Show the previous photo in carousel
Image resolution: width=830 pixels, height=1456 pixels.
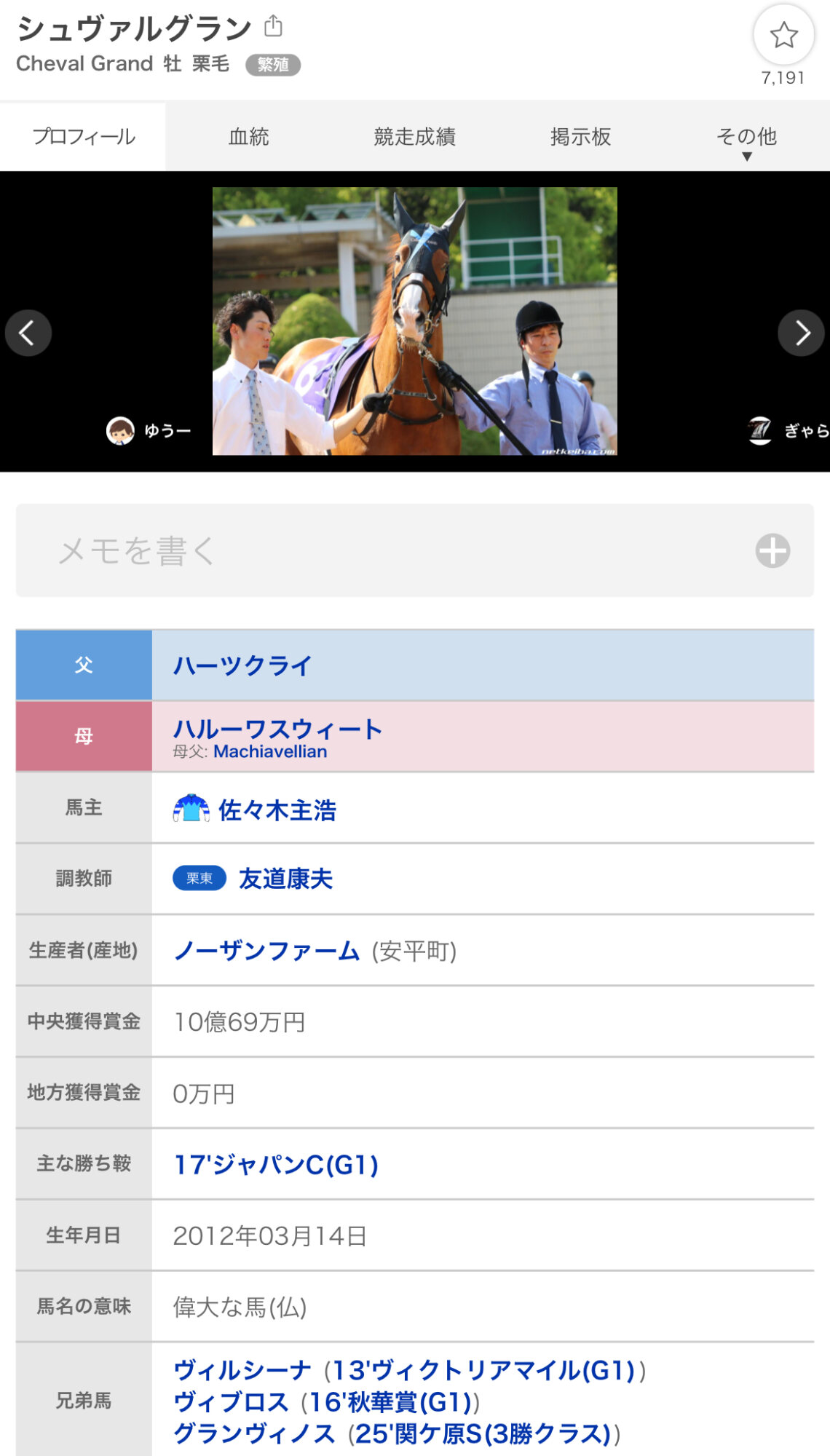click(28, 333)
